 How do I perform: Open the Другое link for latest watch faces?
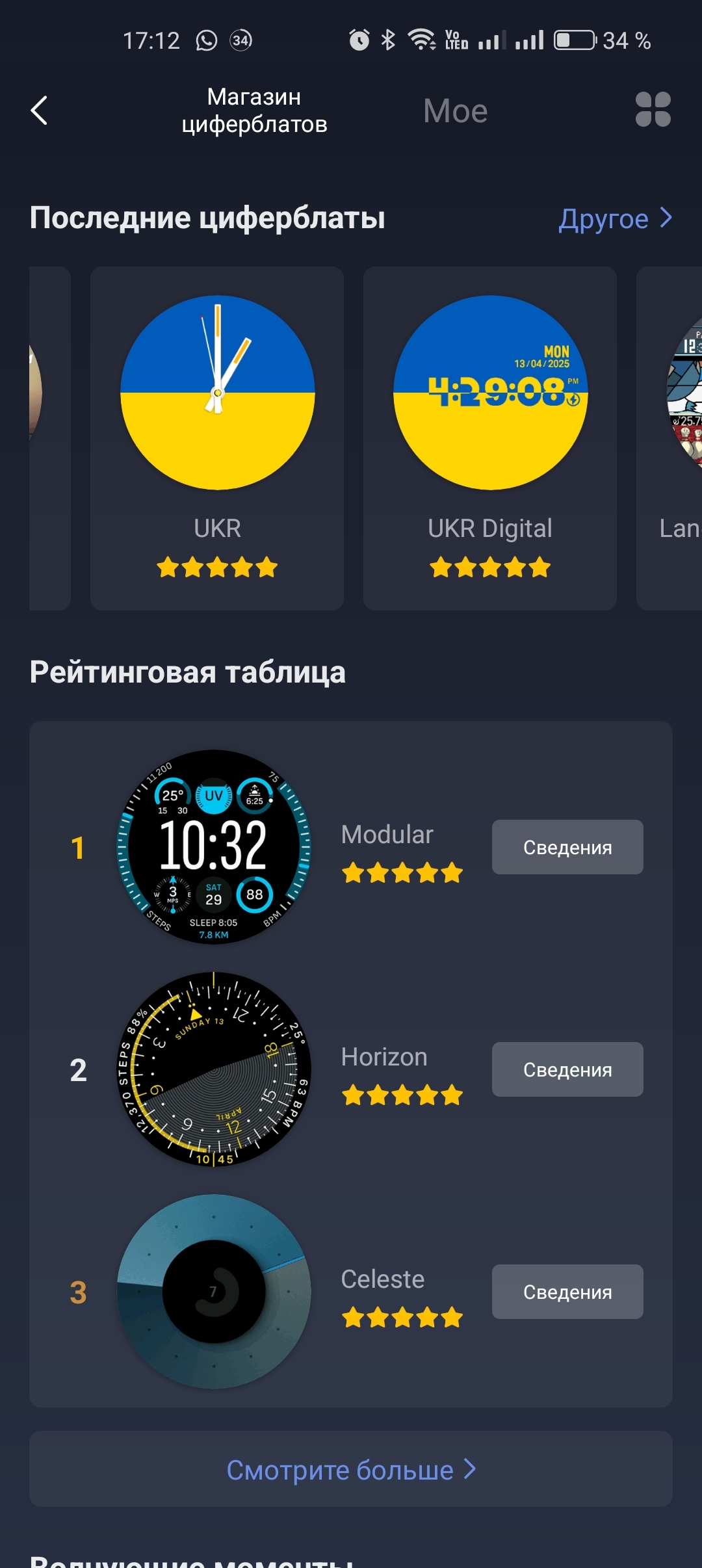click(615, 218)
